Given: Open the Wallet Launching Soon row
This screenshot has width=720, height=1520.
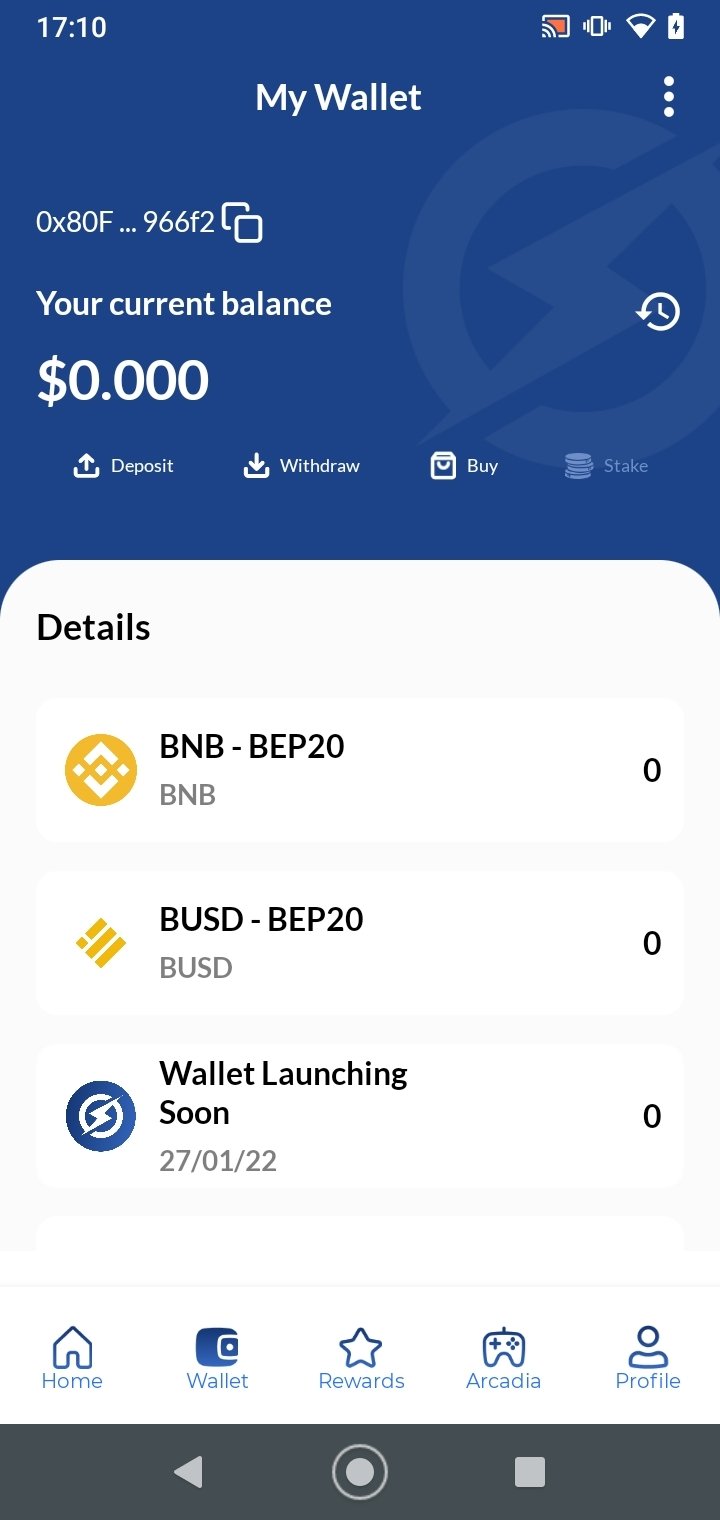Looking at the screenshot, I should (360, 1116).
